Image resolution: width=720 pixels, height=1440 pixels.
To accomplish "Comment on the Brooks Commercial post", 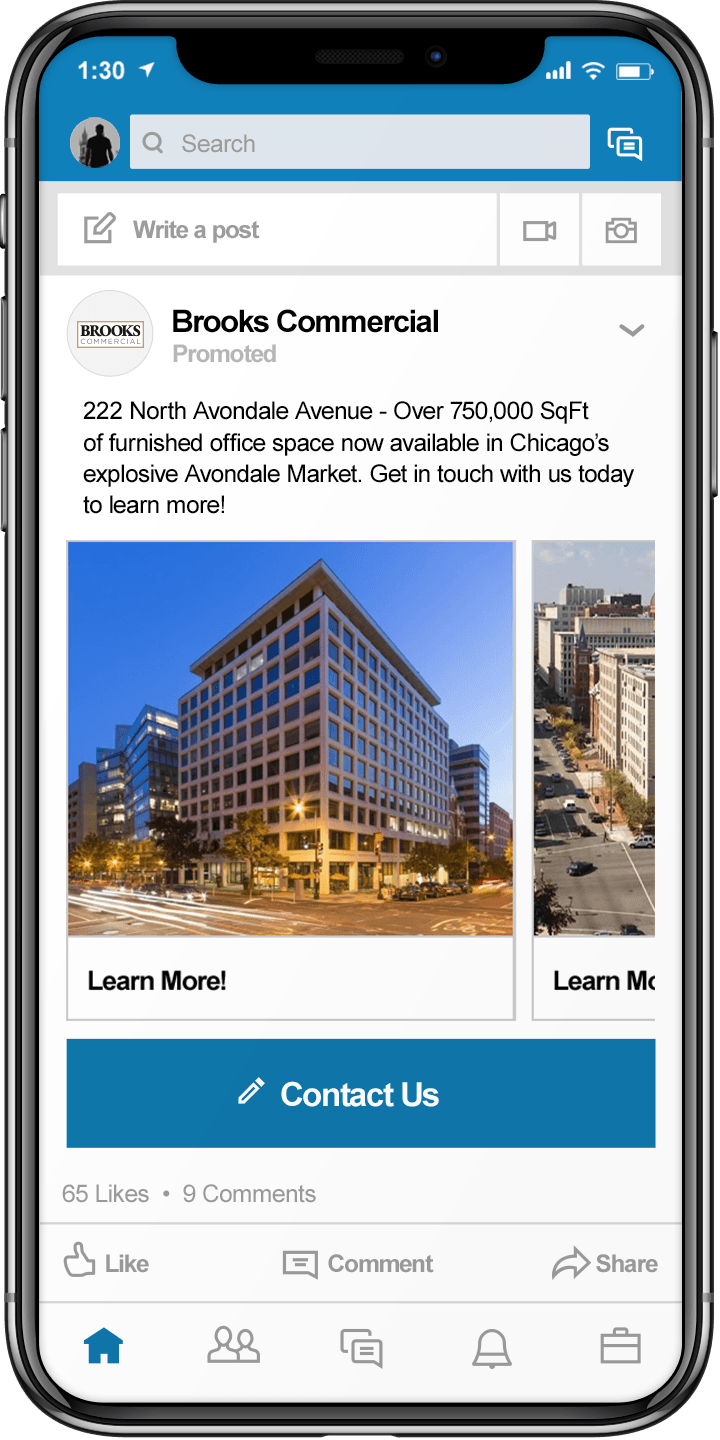I will (358, 1263).
